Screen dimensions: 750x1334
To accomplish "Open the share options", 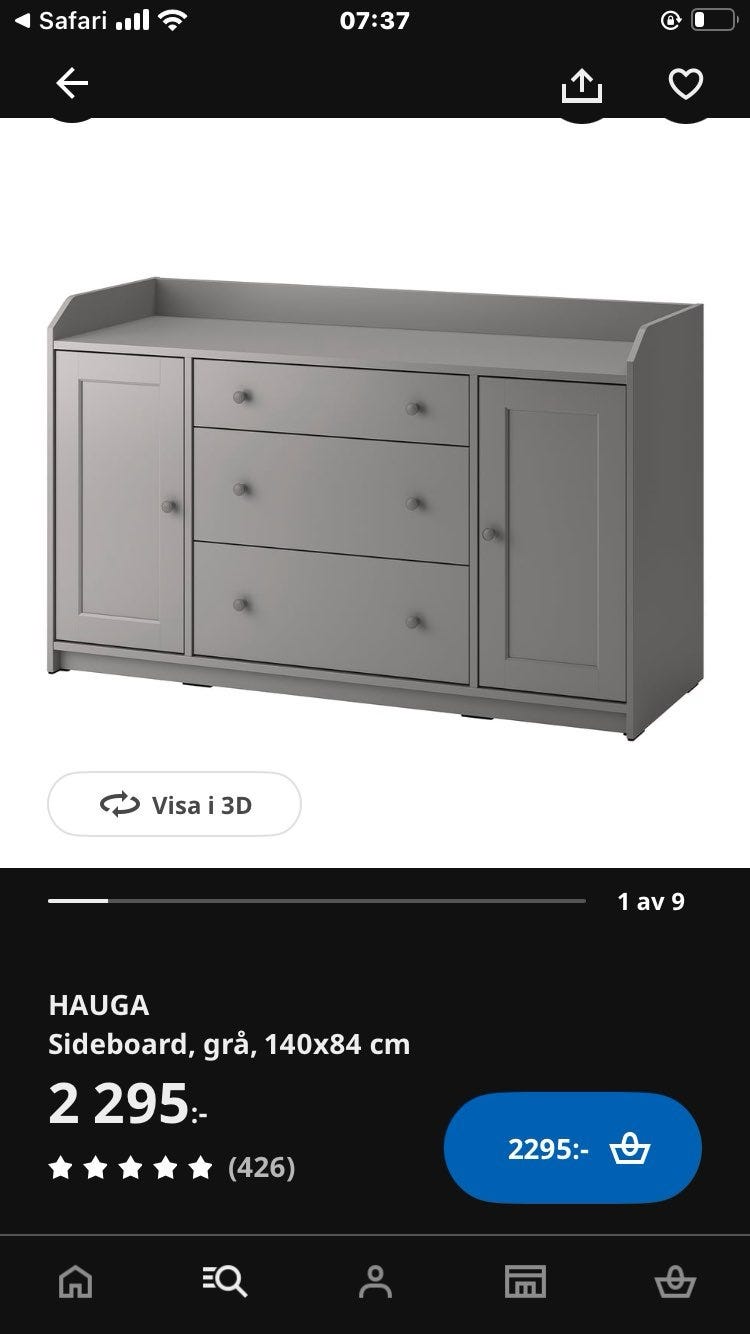I will point(581,84).
